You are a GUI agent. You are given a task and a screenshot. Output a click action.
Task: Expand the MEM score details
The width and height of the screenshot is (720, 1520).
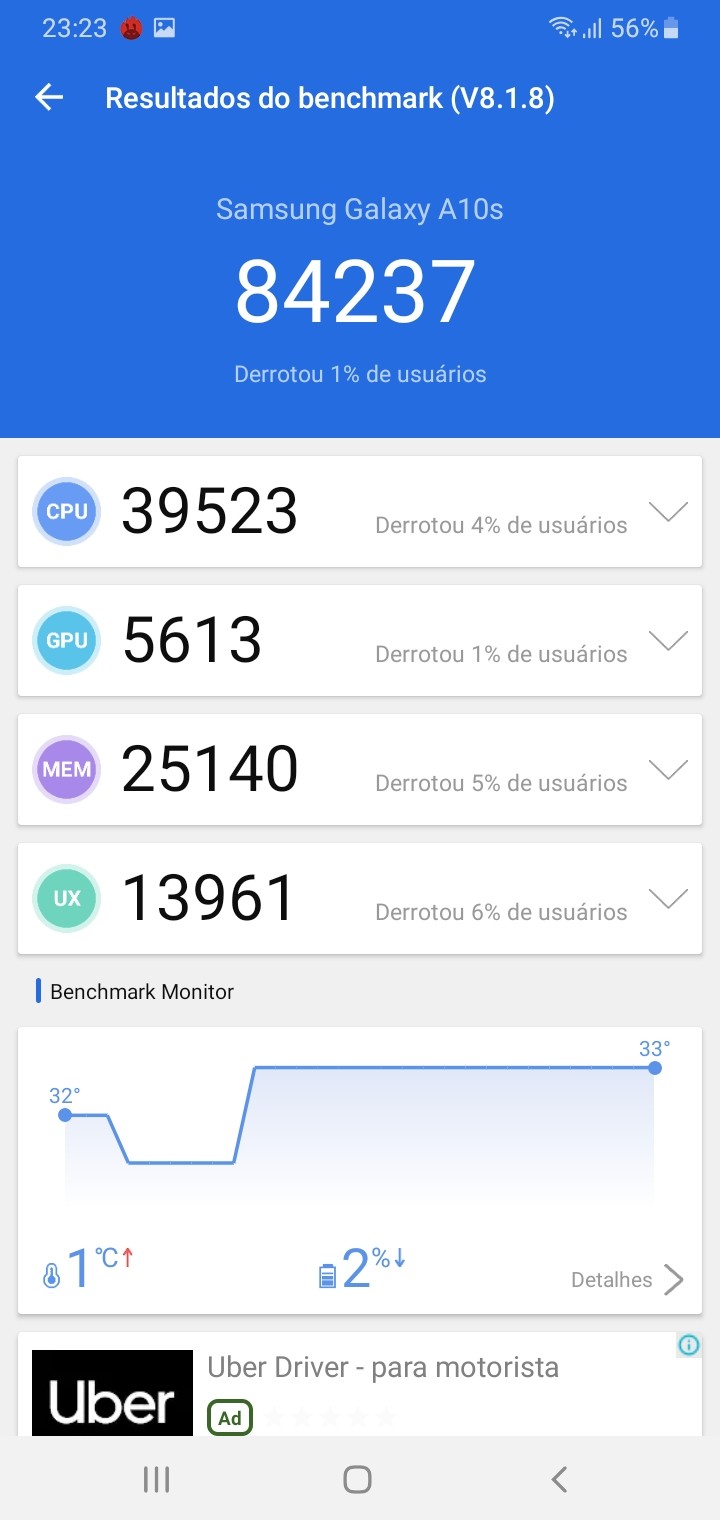668,770
